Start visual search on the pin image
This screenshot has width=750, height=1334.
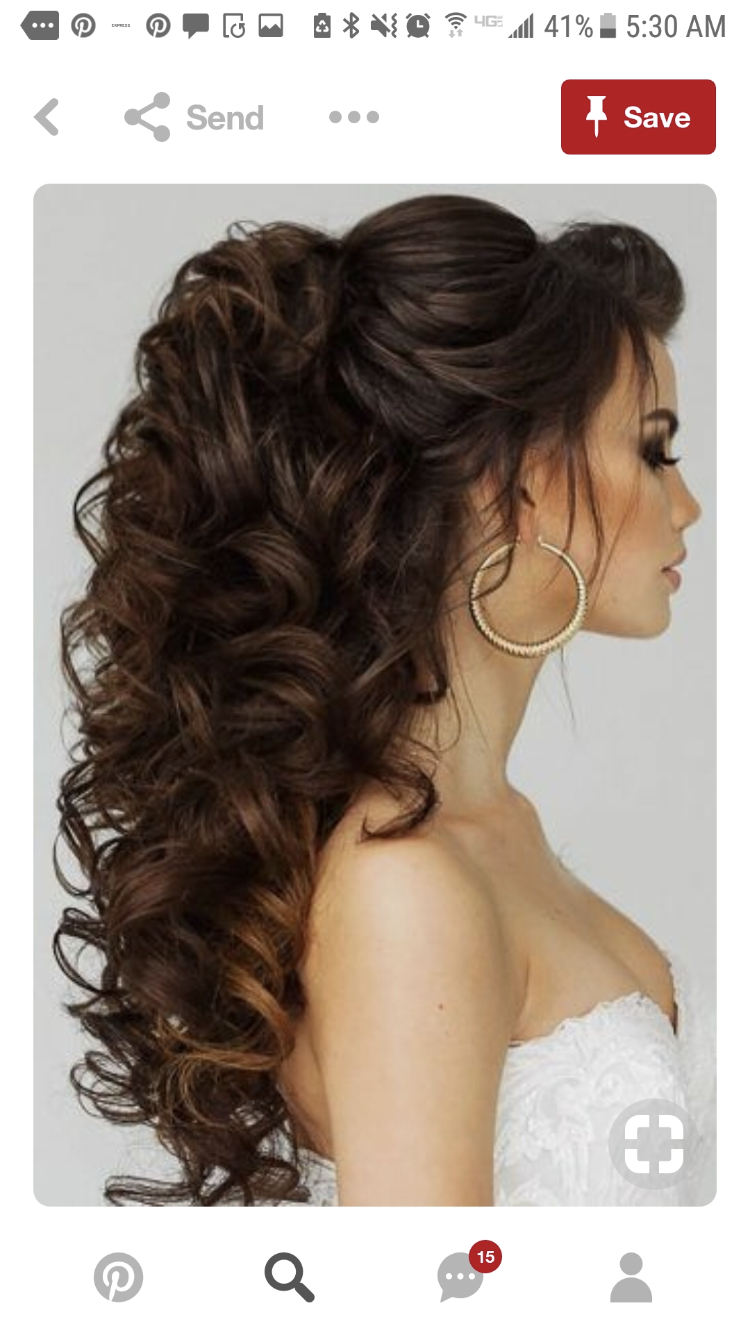654,1144
